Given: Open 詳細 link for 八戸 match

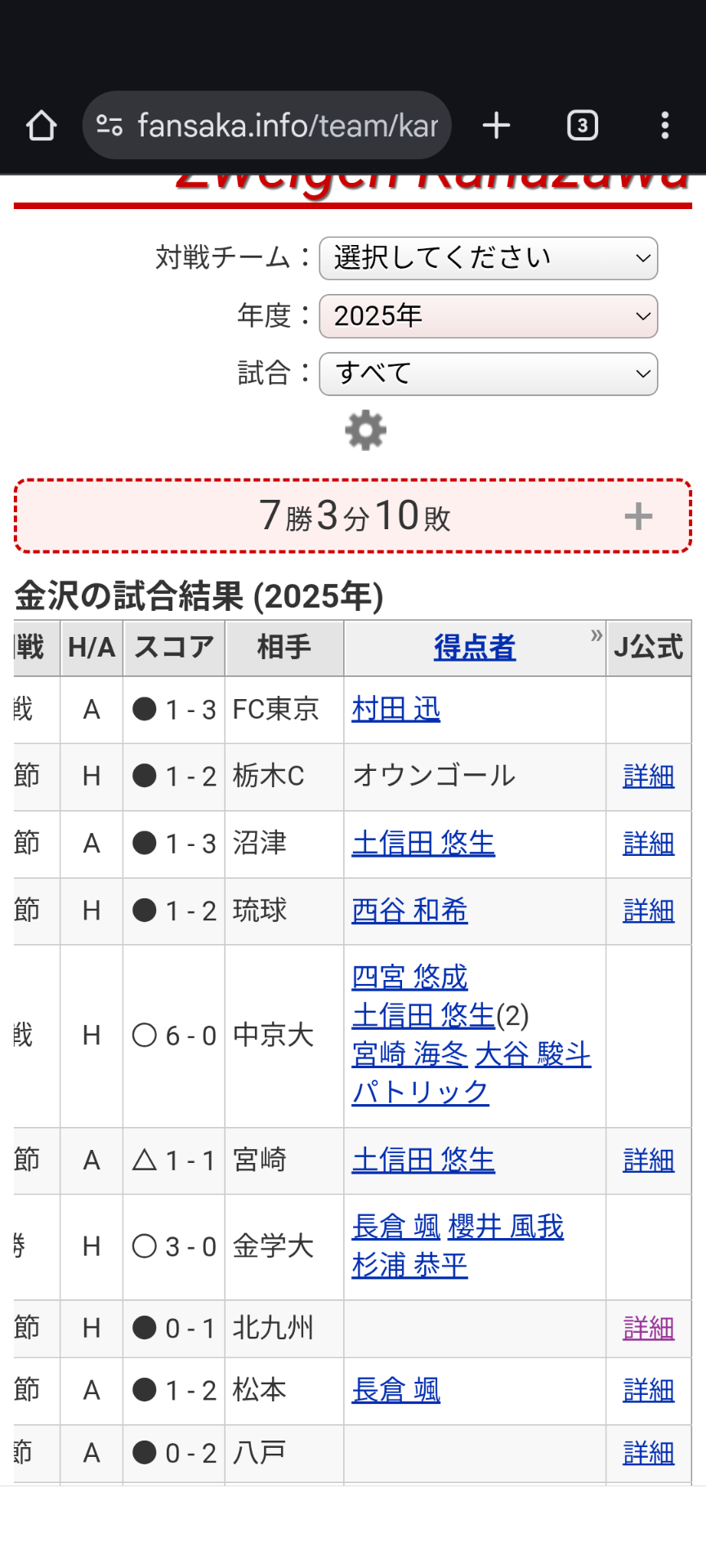Looking at the screenshot, I should 649,1454.
